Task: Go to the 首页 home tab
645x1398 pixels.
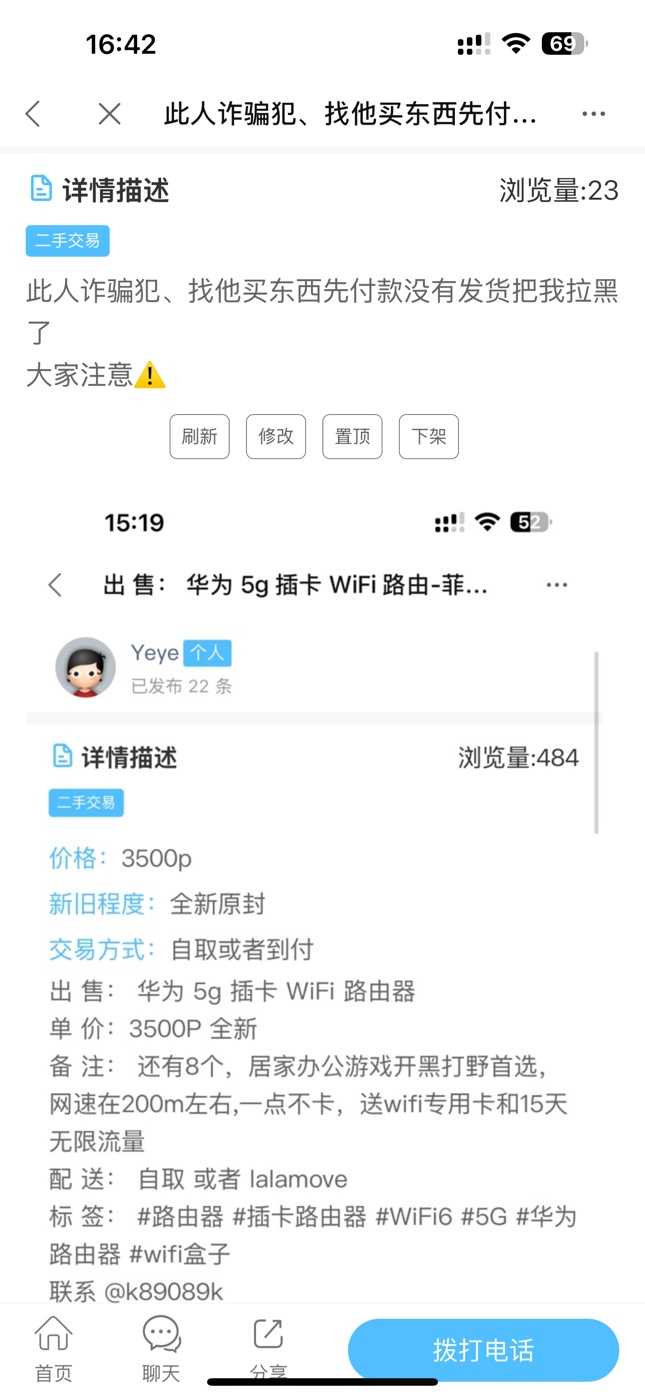Action: pyautogui.click(x=53, y=1348)
